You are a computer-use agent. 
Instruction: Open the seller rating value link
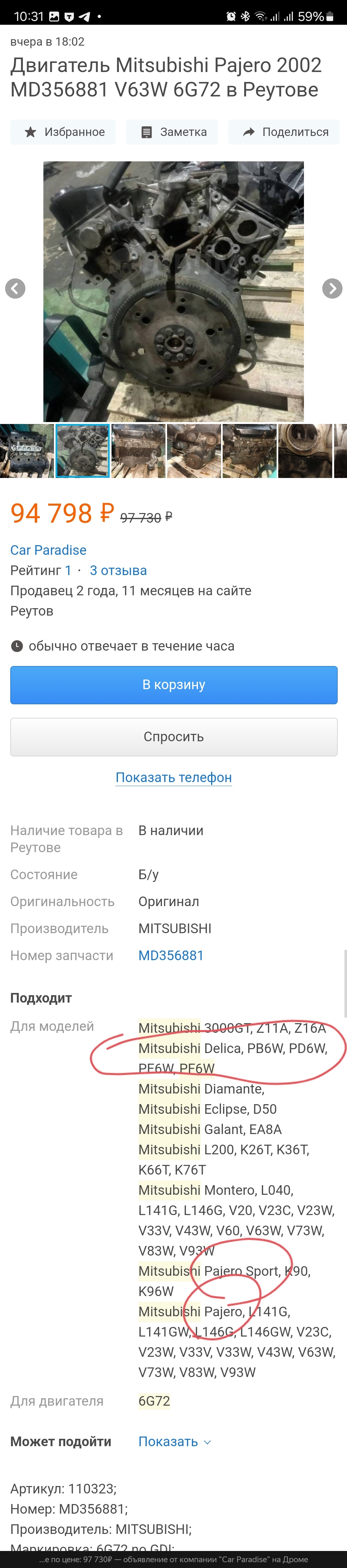click(x=68, y=570)
